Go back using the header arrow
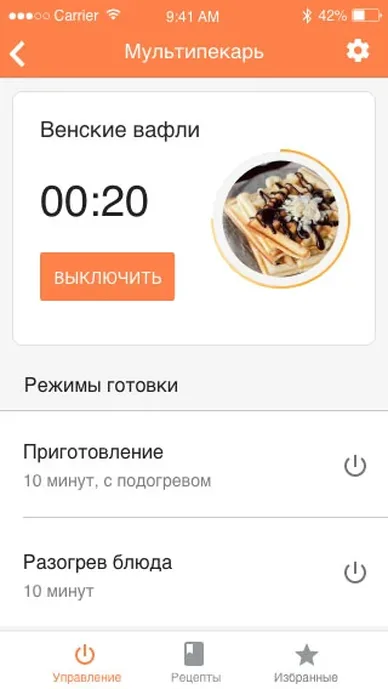 18,53
